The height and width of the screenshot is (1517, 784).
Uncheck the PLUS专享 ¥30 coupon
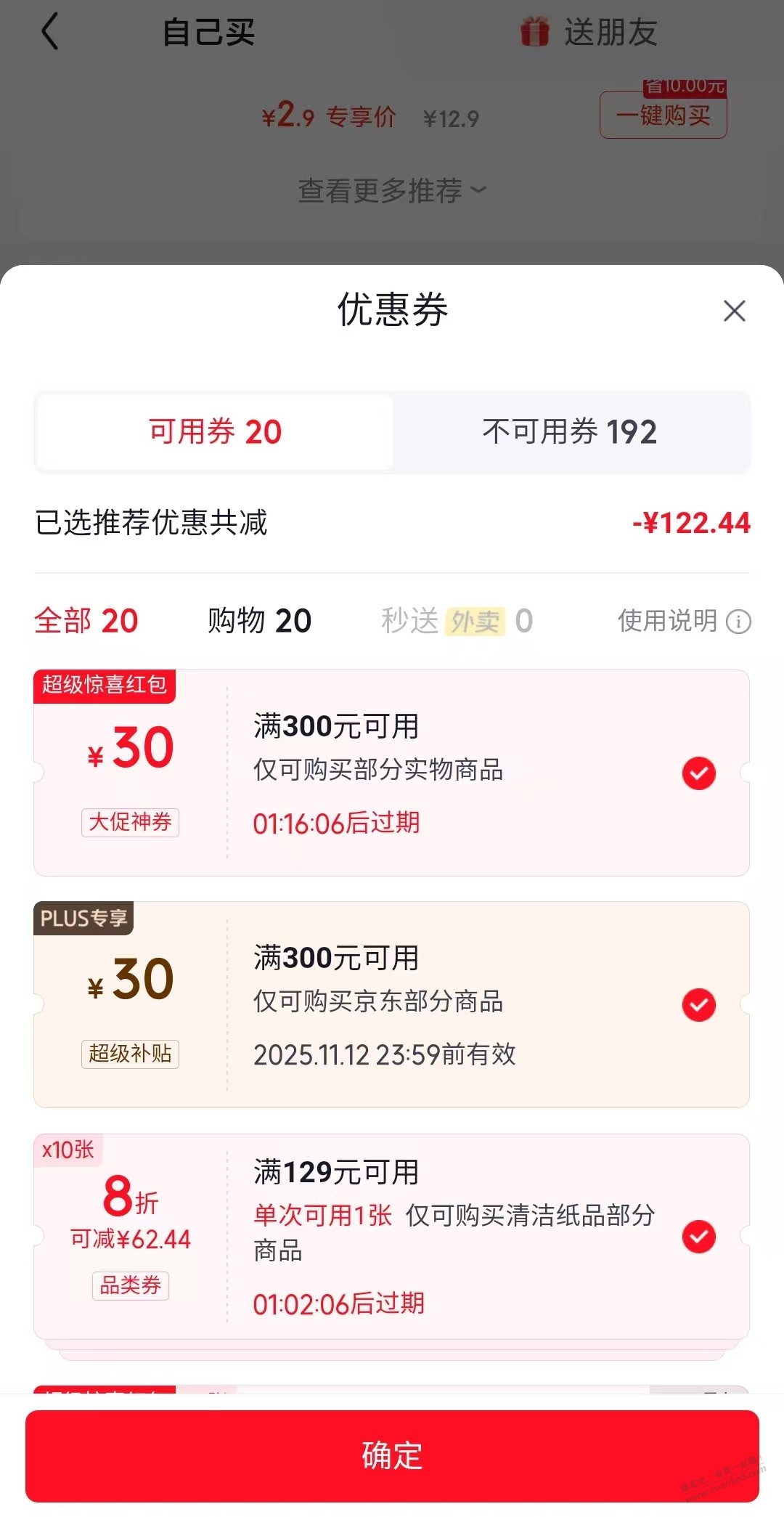[x=698, y=1004]
